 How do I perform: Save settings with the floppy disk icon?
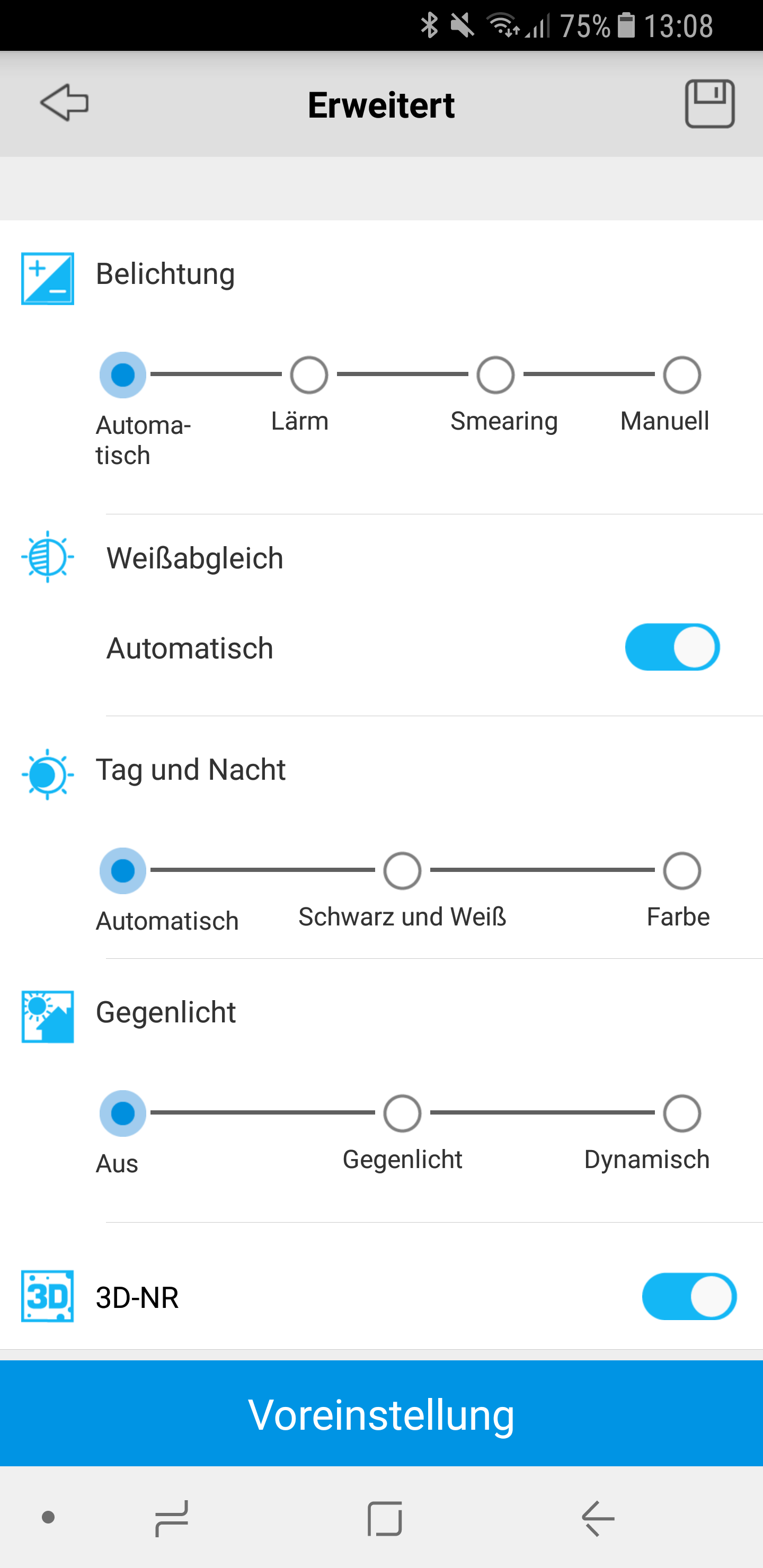pos(709,103)
